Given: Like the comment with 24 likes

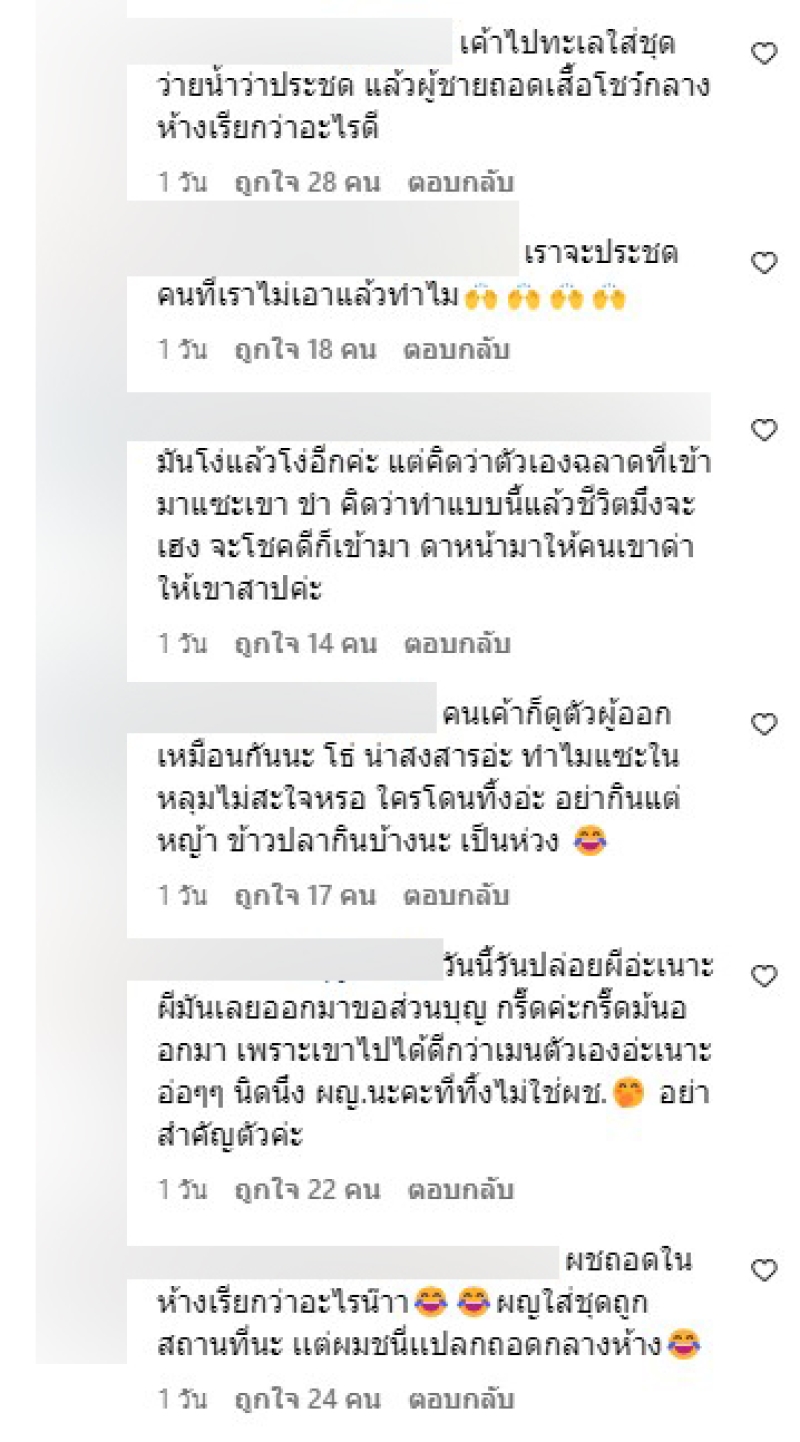Looking at the screenshot, I should click(764, 1270).
